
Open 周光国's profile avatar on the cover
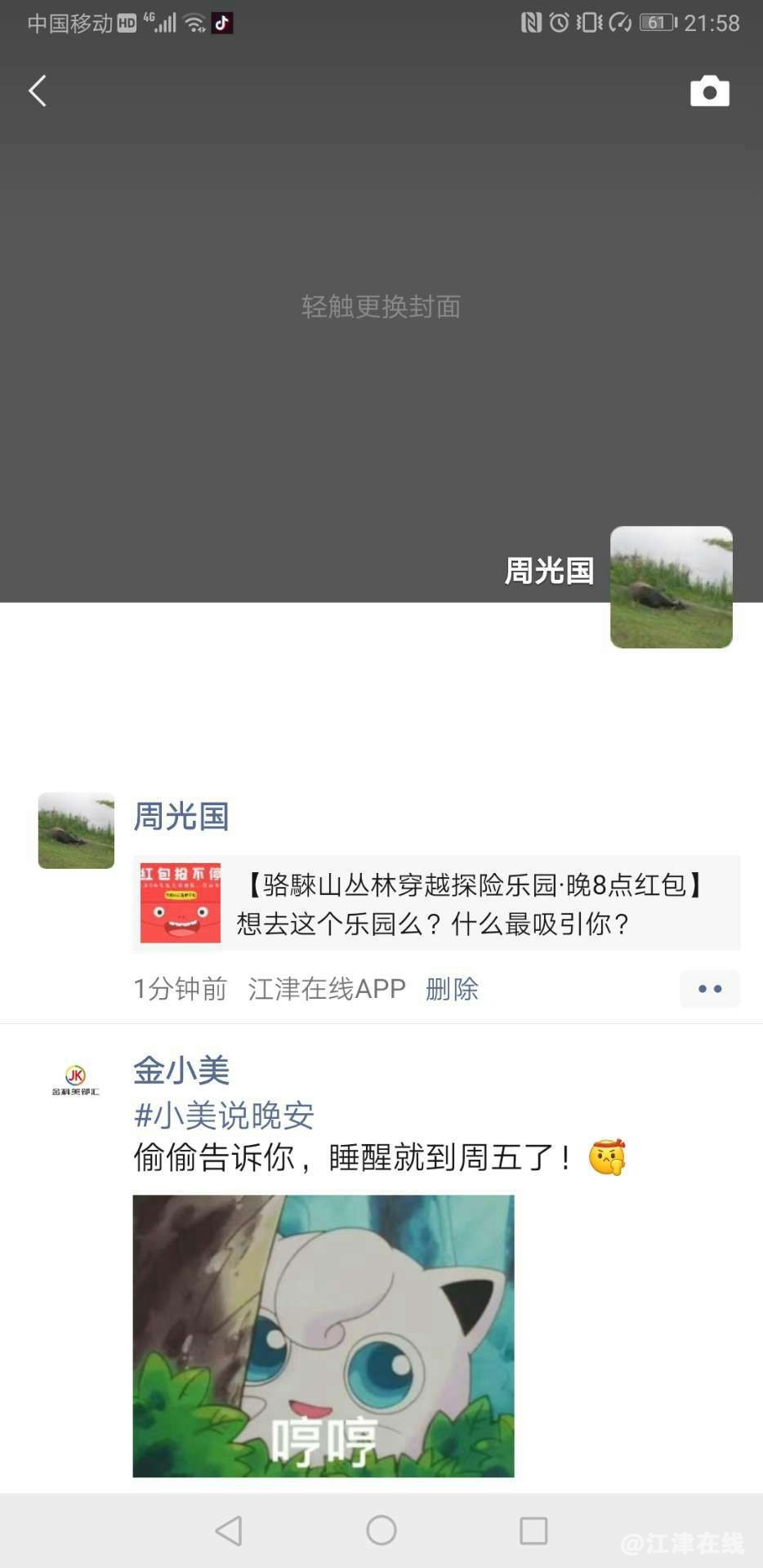click(671, 587)
